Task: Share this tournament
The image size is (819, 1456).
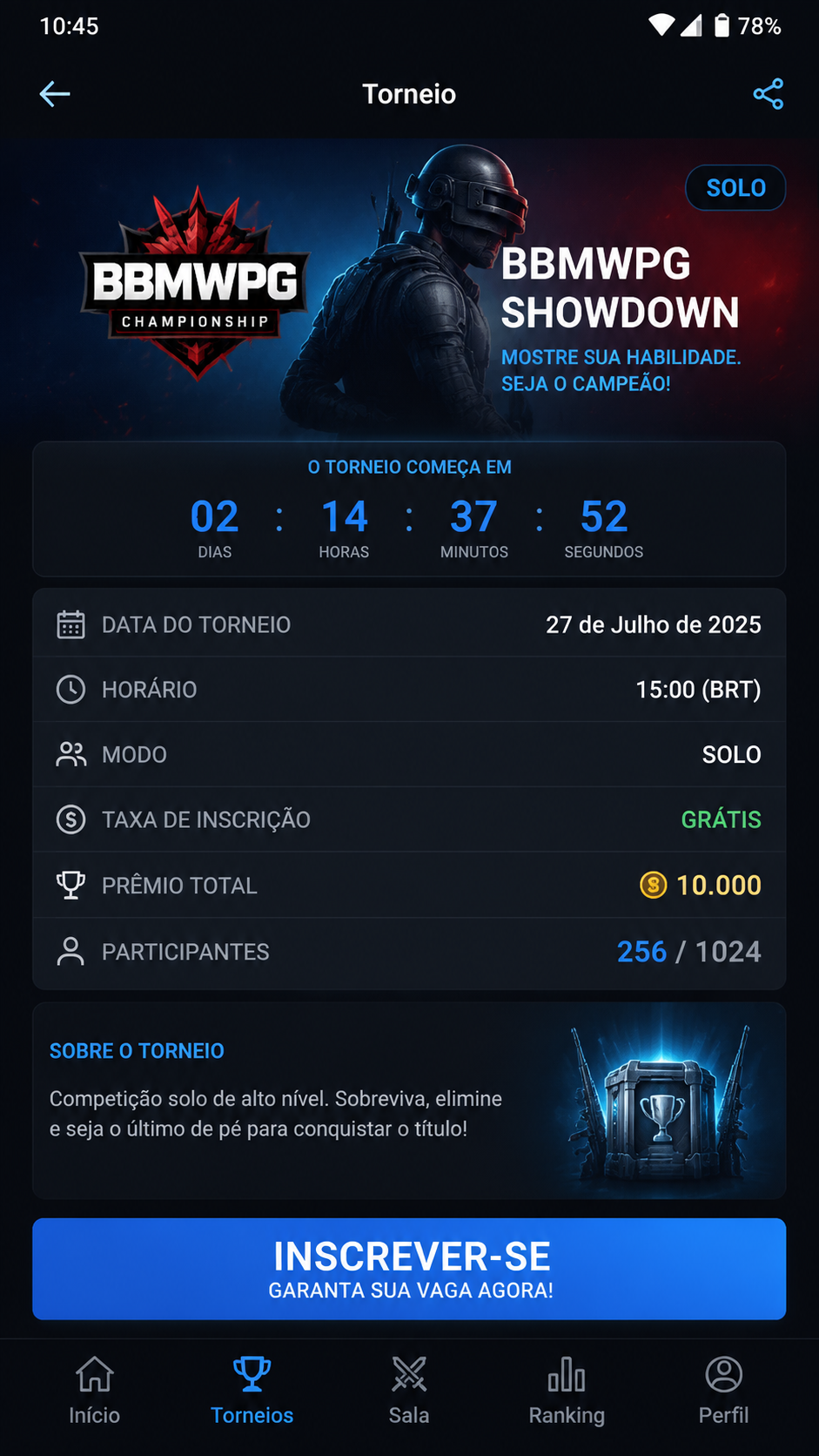Action: tap(768, 94)
